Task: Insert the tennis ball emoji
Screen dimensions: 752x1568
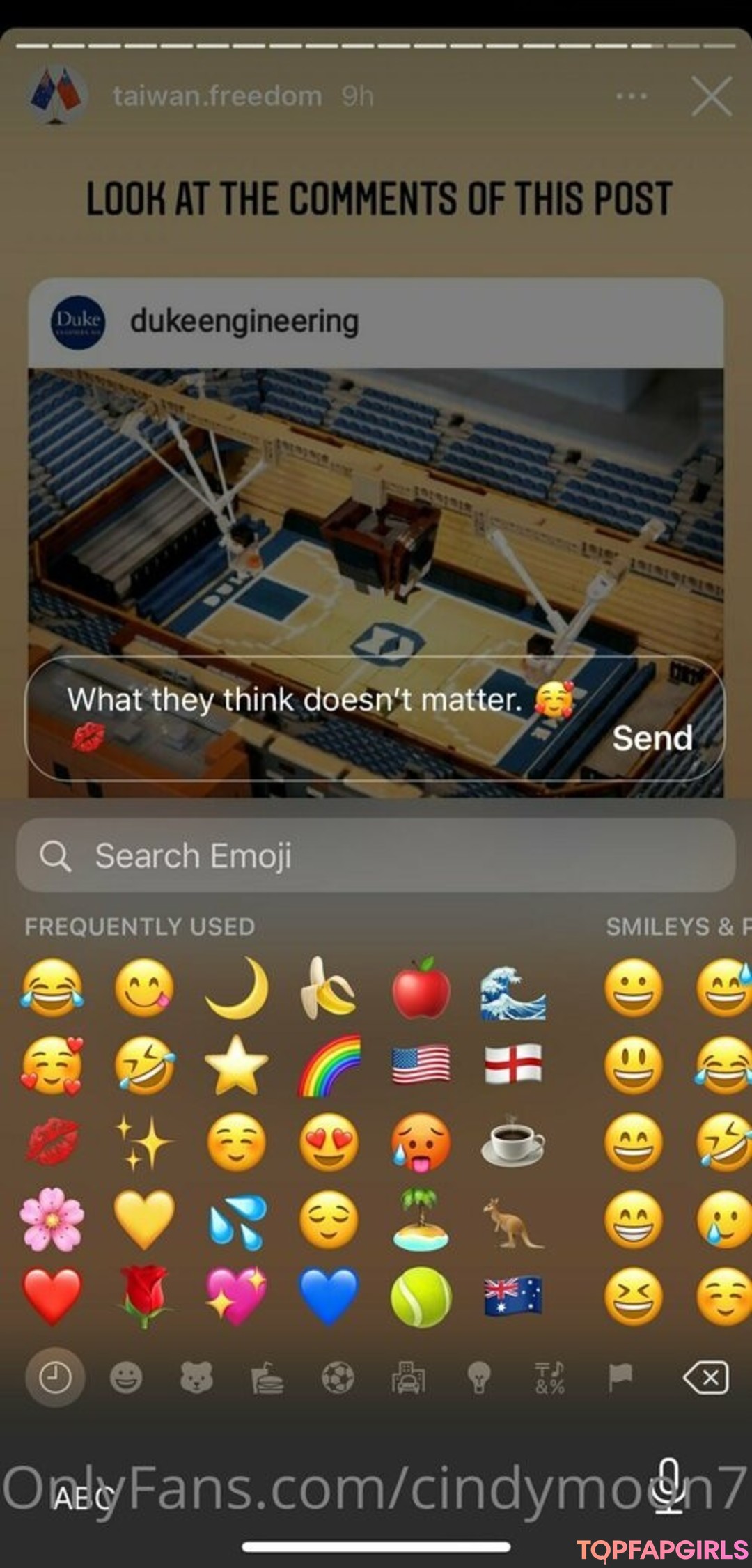Action: tap(421, 1296)
